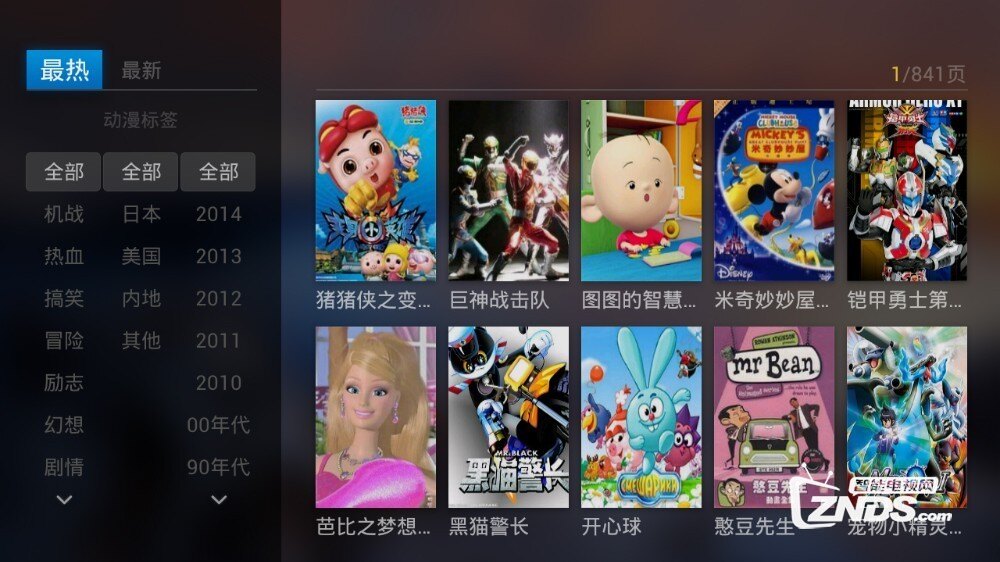
Task: Filter by region 日本
Action: (141, 214)
